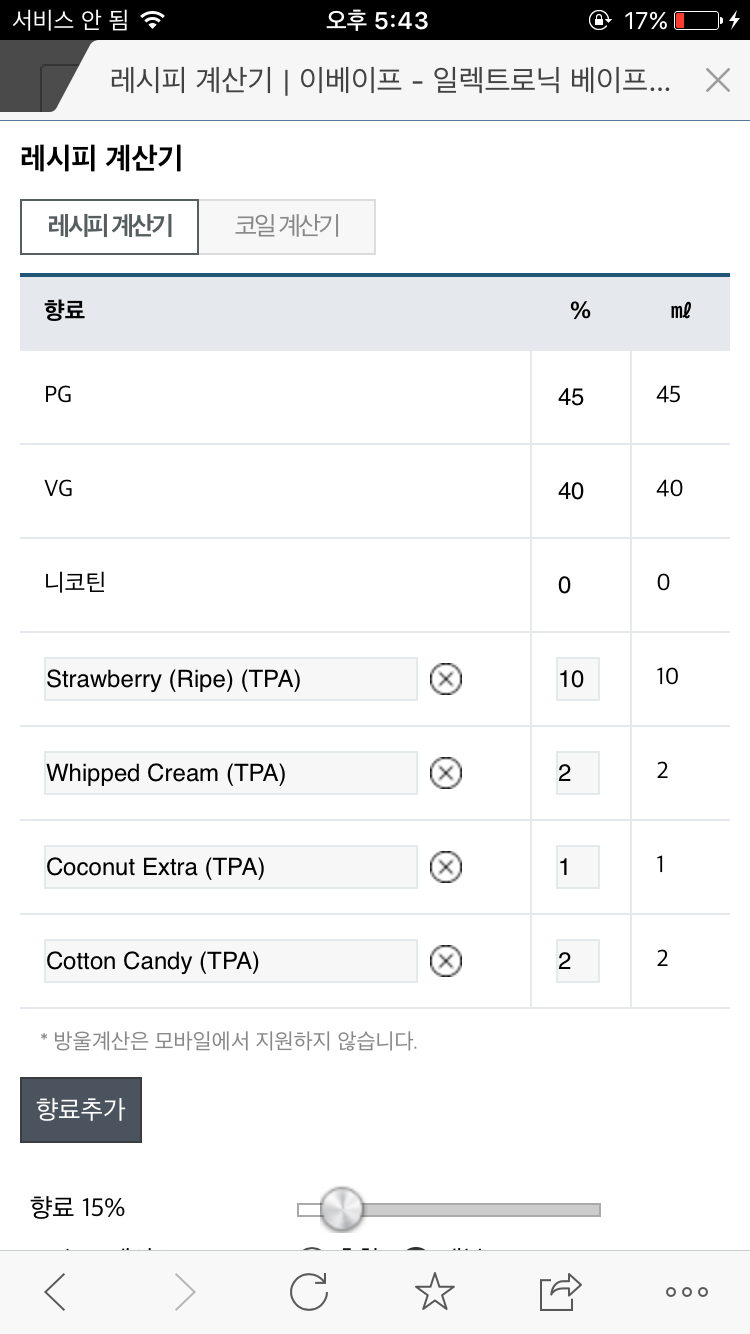This screenshot has height=1334, width=750.
Task: Tap the 향료추가 button to add flavor
Action: tap(81, 1110)
